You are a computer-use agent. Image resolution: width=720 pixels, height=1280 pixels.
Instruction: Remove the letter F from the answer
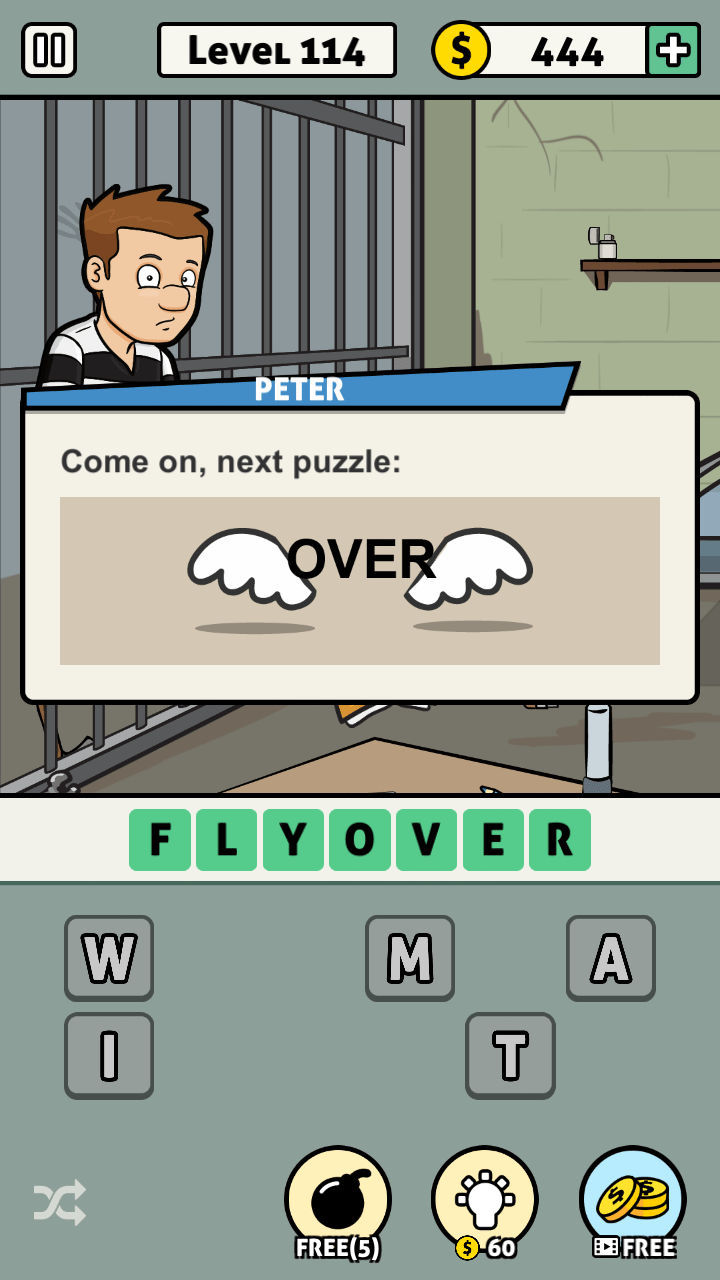(x=160, y=840)
